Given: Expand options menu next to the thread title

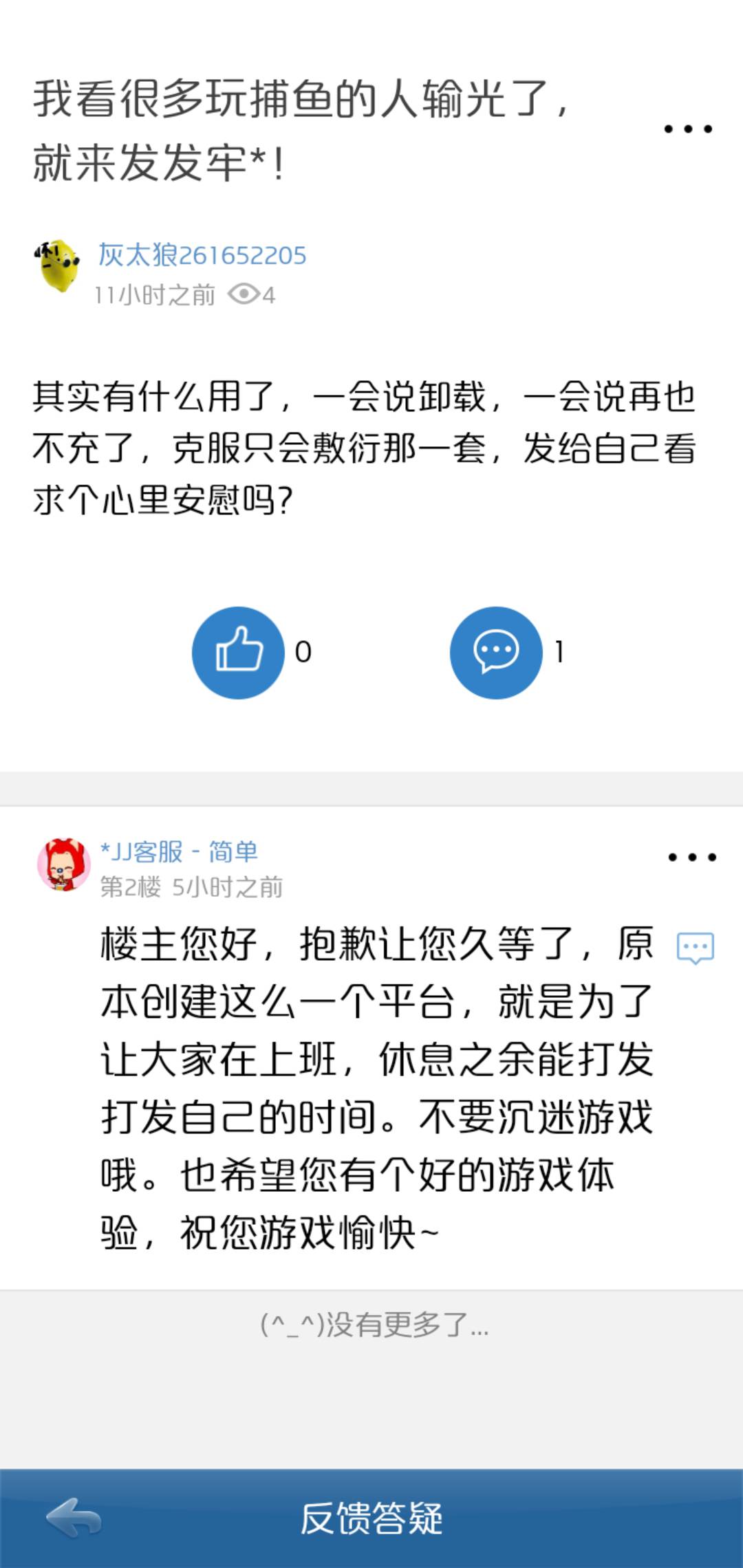Looking at the screenshot, I should [x=687, y=128].
